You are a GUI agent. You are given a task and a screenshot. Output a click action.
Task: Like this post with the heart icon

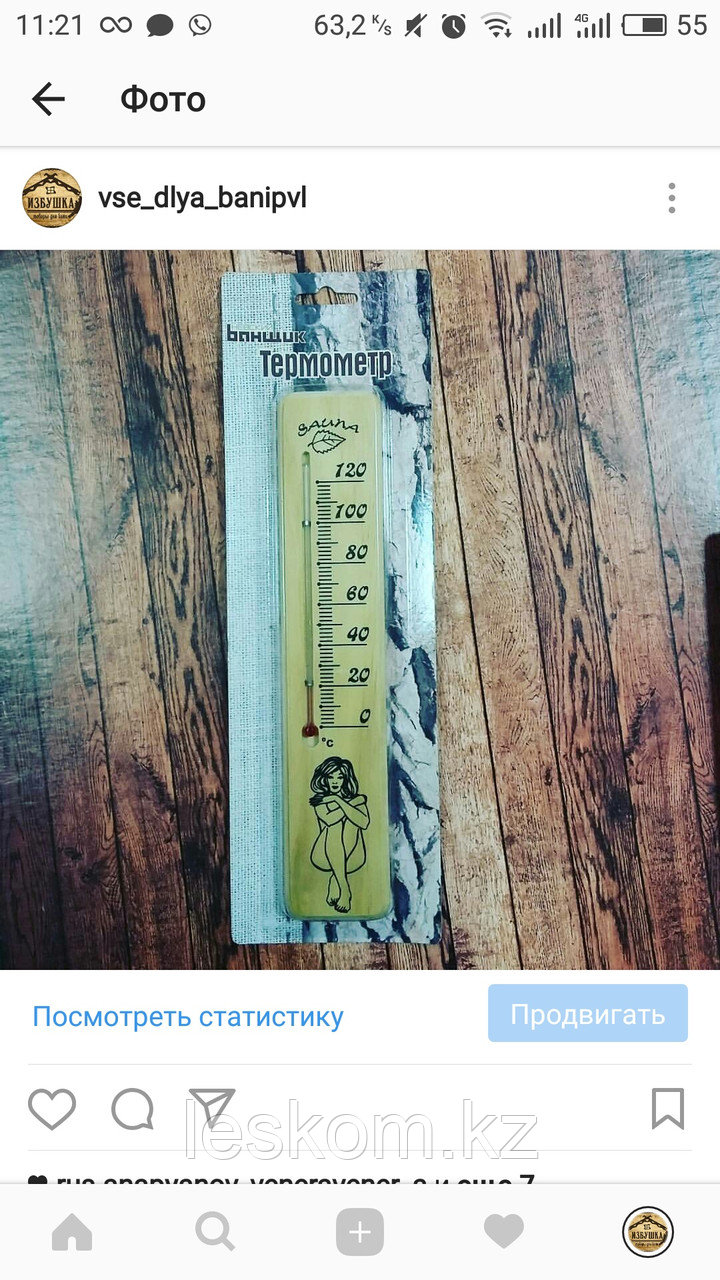52,1109
